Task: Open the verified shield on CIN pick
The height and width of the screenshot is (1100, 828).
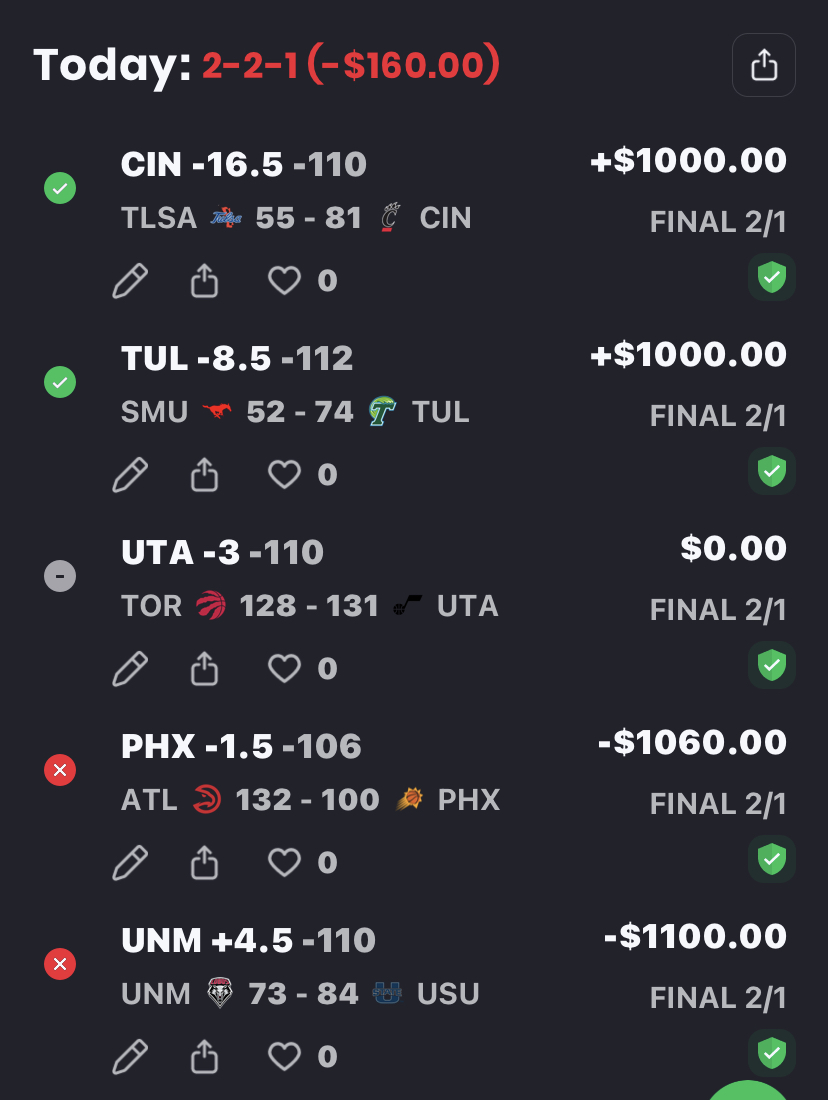Action: [x=771, y=277]
